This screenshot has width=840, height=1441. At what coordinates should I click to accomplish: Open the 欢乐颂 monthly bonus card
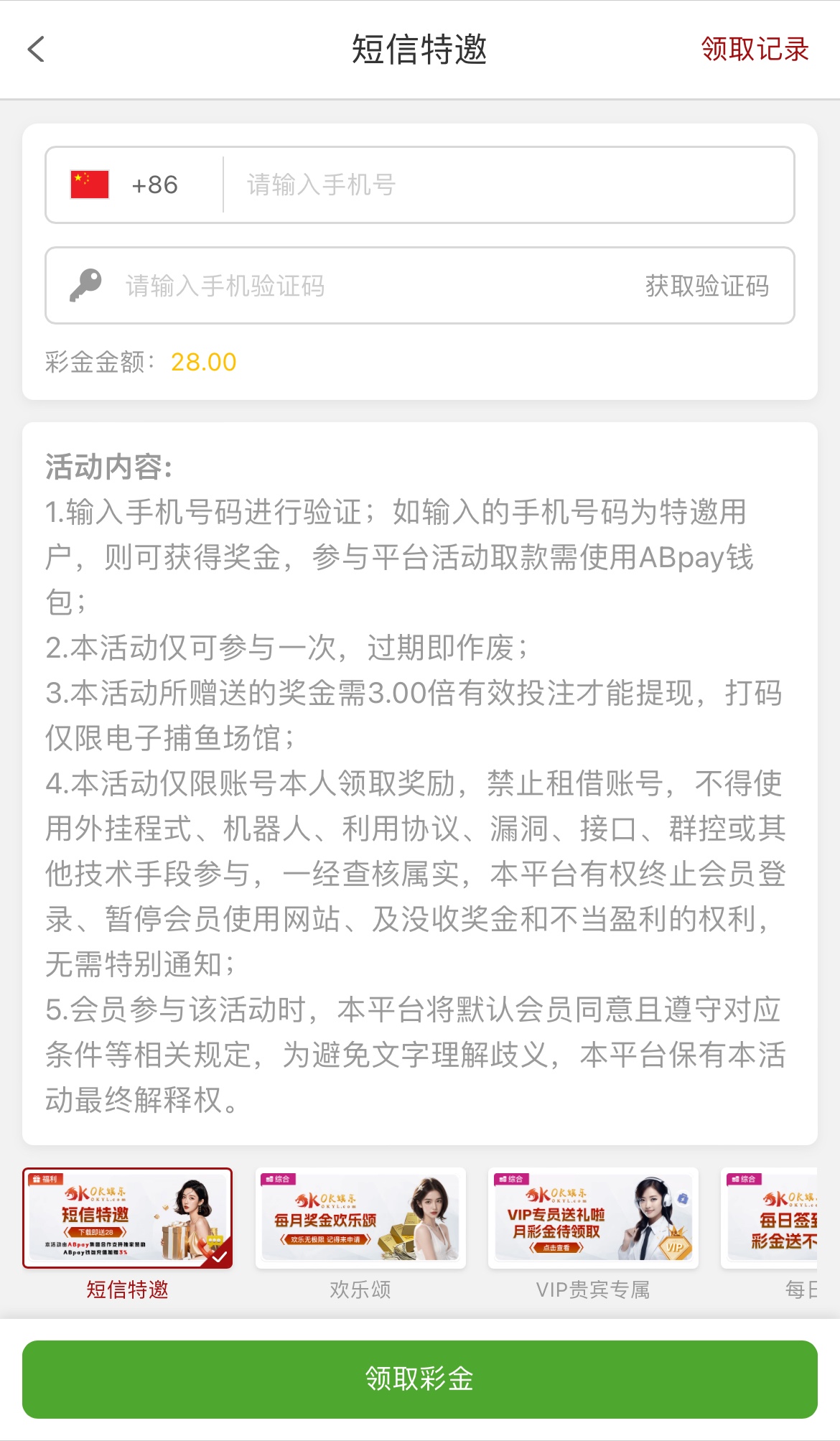pos(360,1218)
